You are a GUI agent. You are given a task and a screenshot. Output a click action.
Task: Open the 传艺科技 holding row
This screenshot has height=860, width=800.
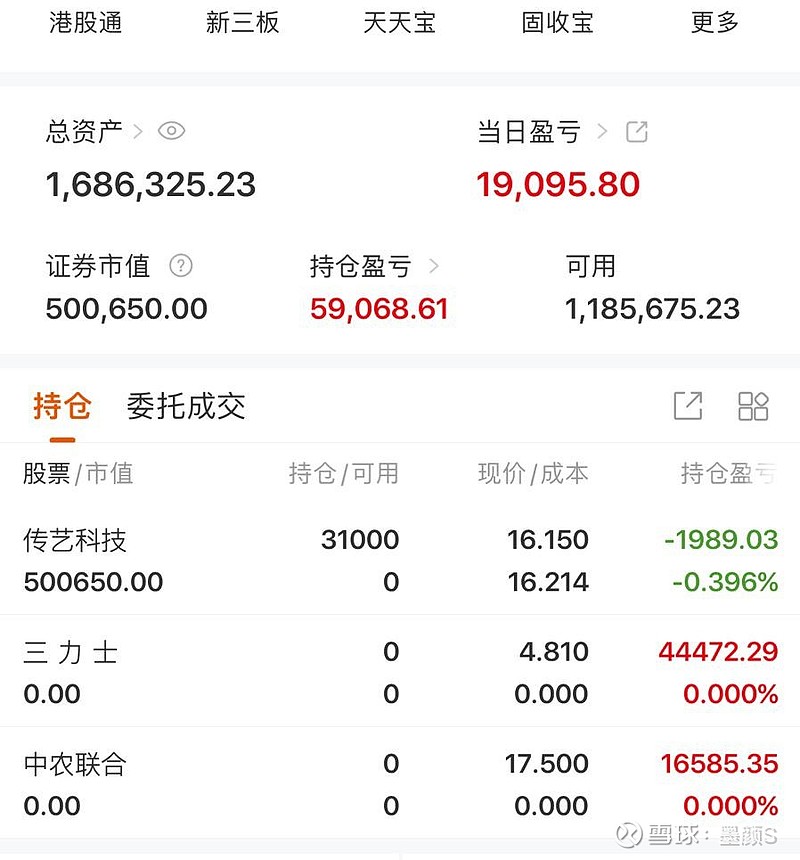pos(400,561)
